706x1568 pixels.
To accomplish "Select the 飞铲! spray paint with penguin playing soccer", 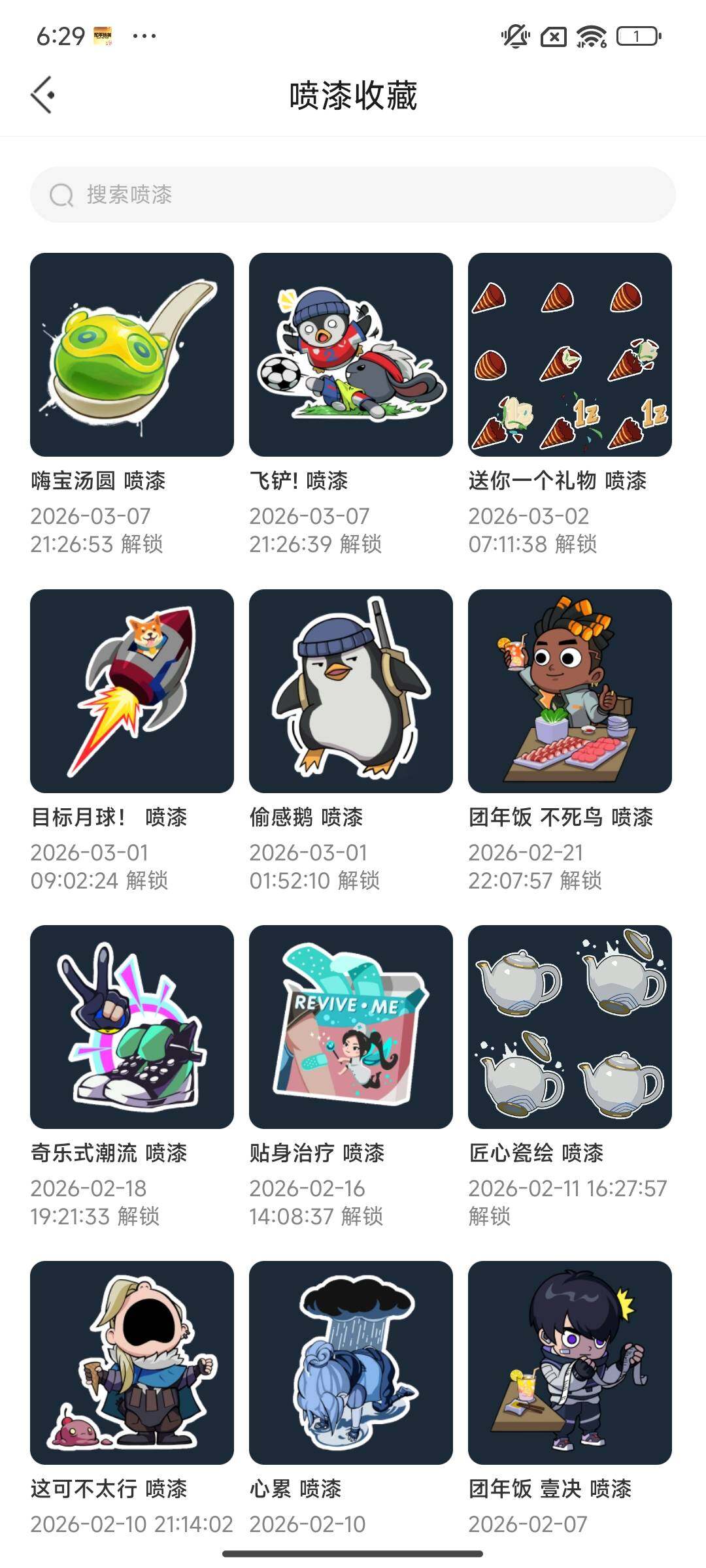I will tap(350, 353).
